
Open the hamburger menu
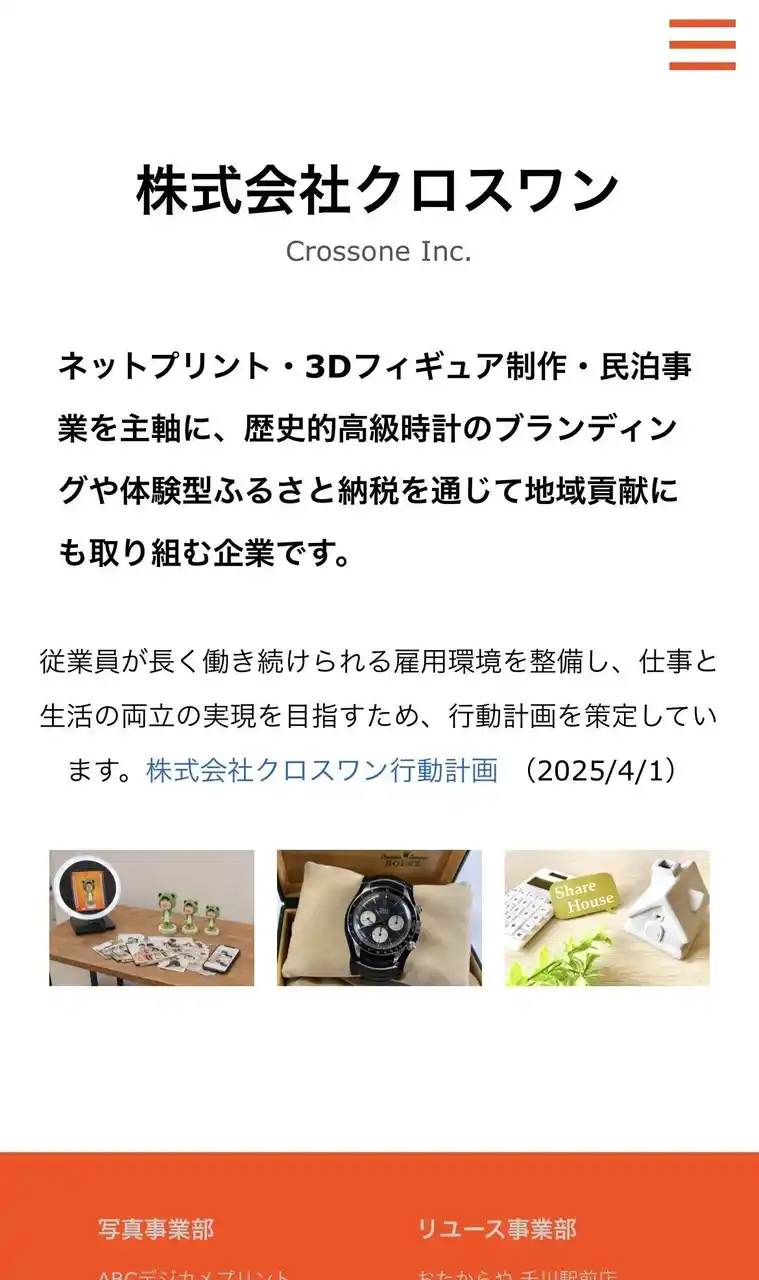(x=702, y=45)
